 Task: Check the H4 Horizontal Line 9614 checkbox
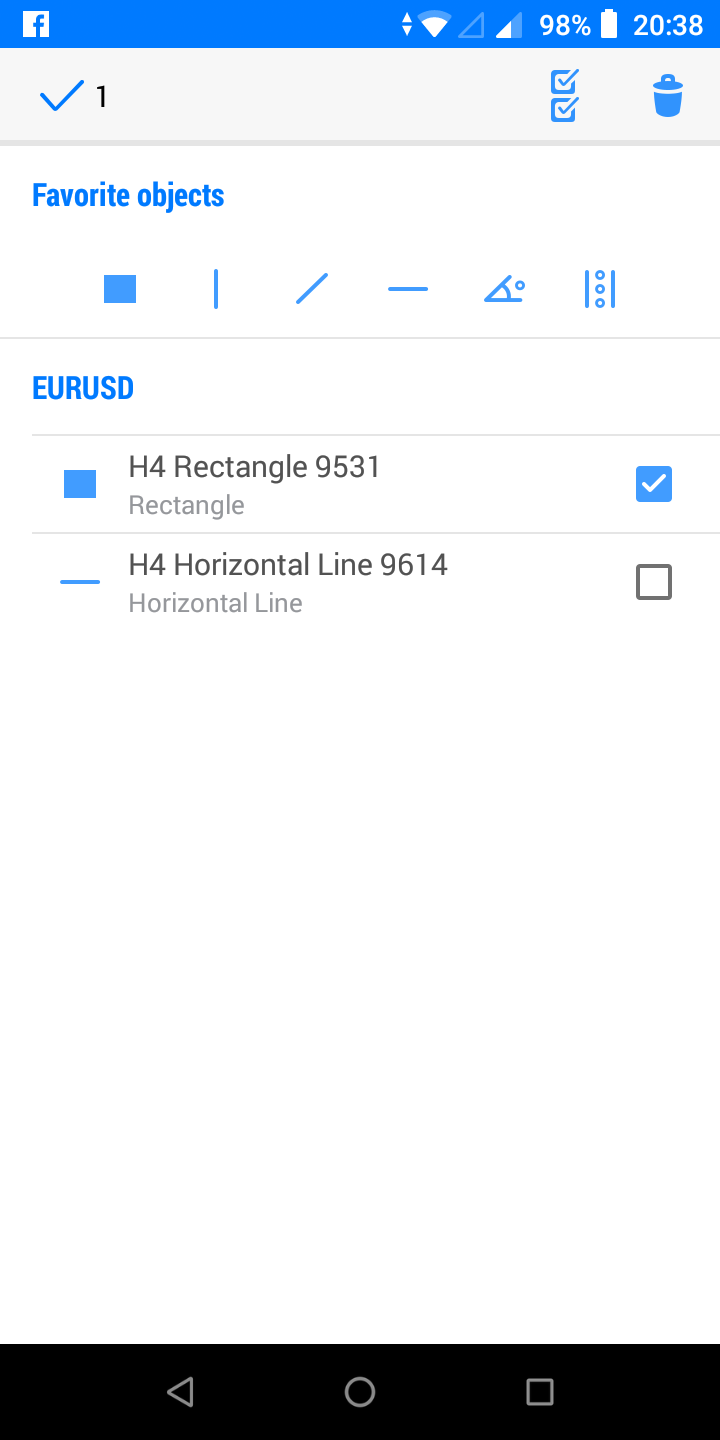tap(654, 582)
